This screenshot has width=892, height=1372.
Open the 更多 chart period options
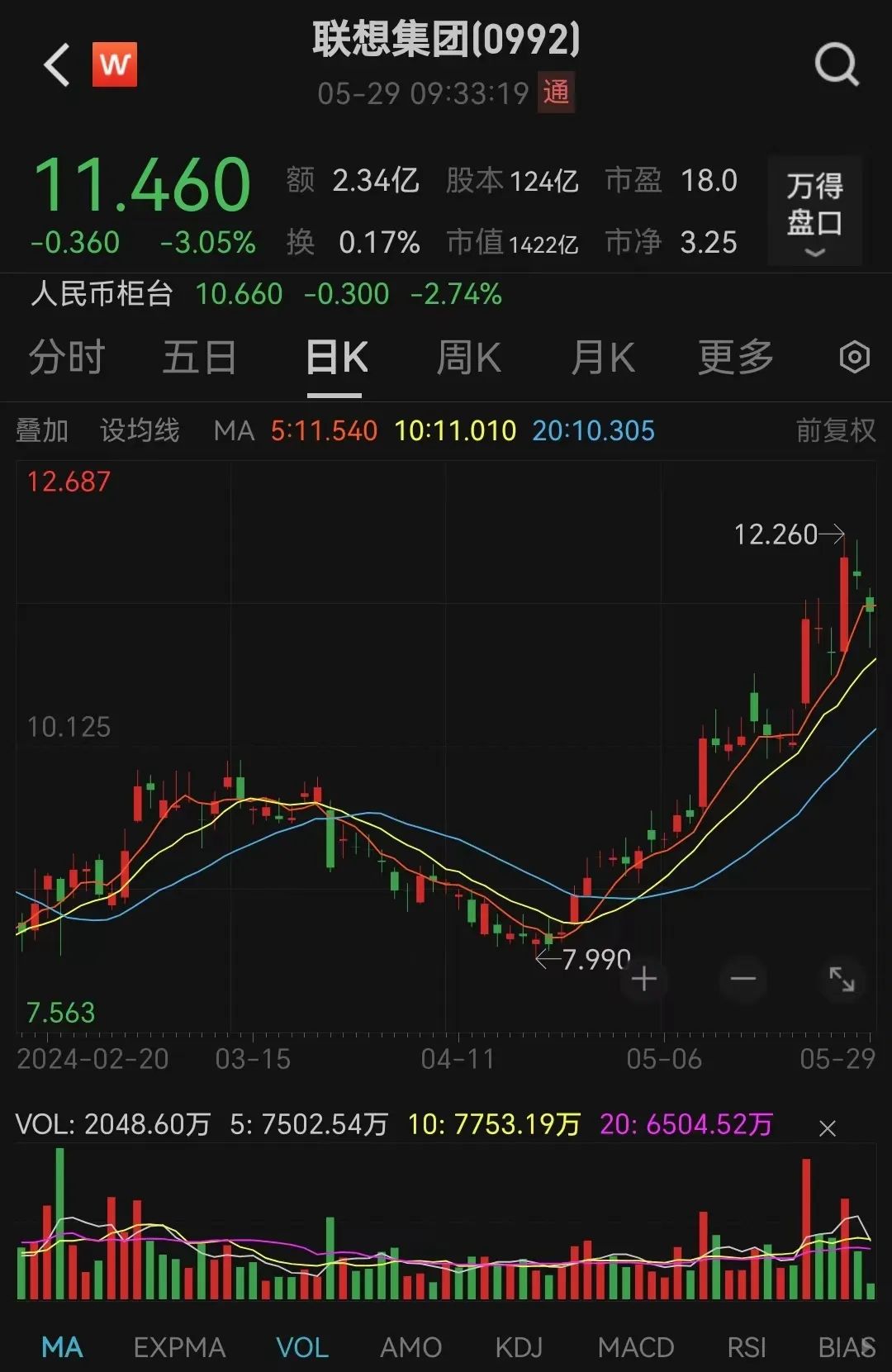(x=735, y=358)
